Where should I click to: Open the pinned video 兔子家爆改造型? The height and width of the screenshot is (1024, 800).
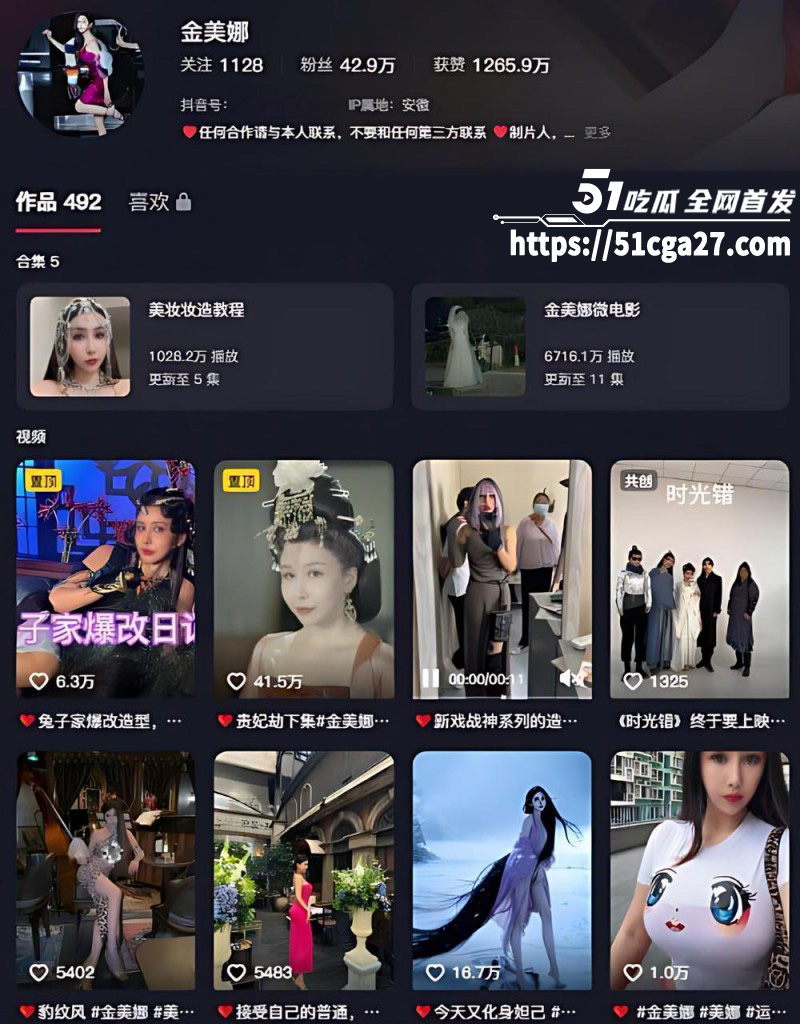(105, 579)
